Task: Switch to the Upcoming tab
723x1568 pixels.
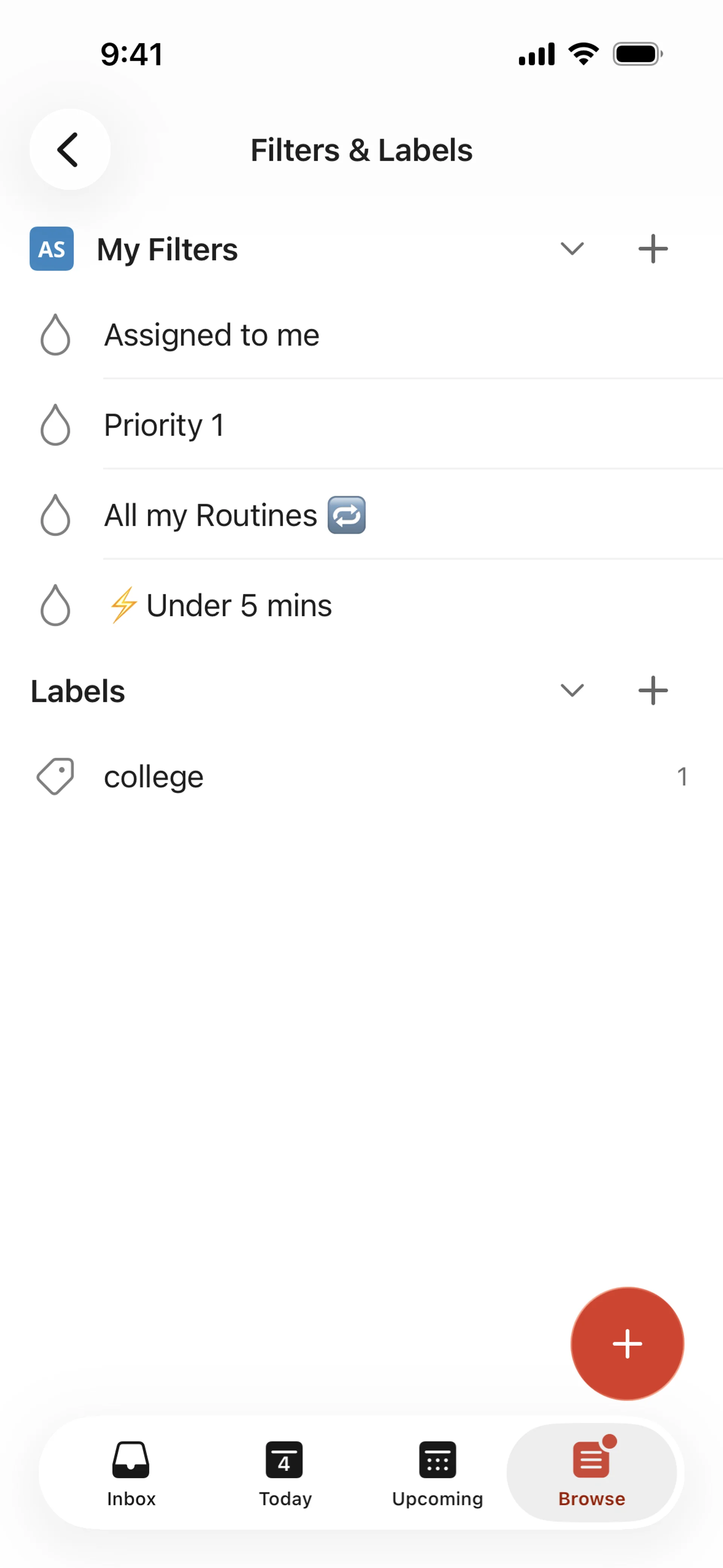Action: pos(437,1472)
